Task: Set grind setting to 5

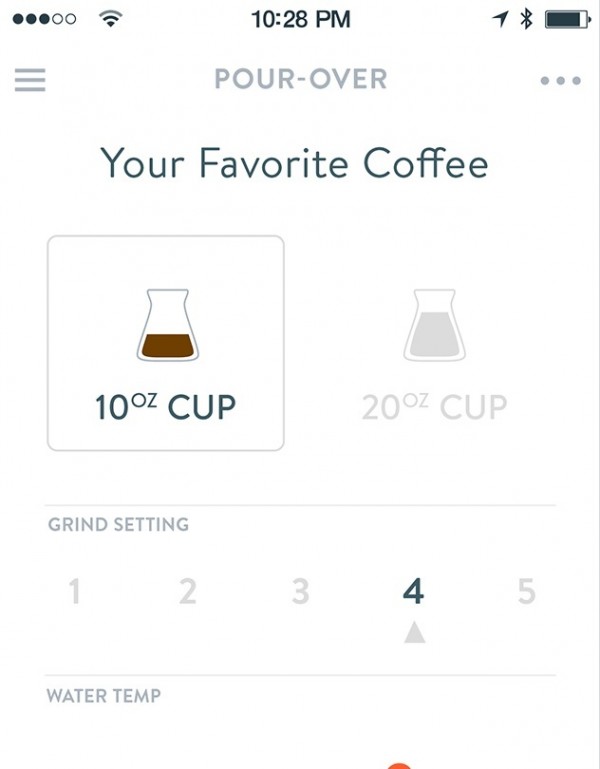Action: pos(526,592)
